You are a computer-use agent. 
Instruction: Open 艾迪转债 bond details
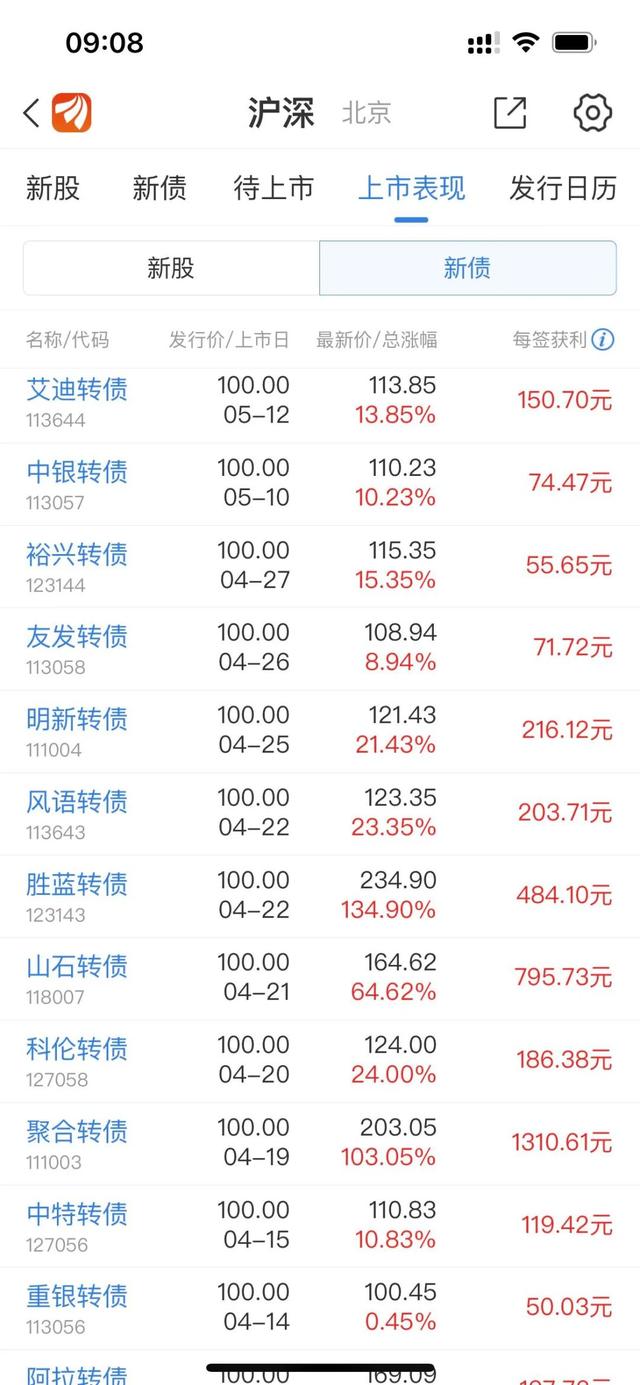(x=77, y=389)
